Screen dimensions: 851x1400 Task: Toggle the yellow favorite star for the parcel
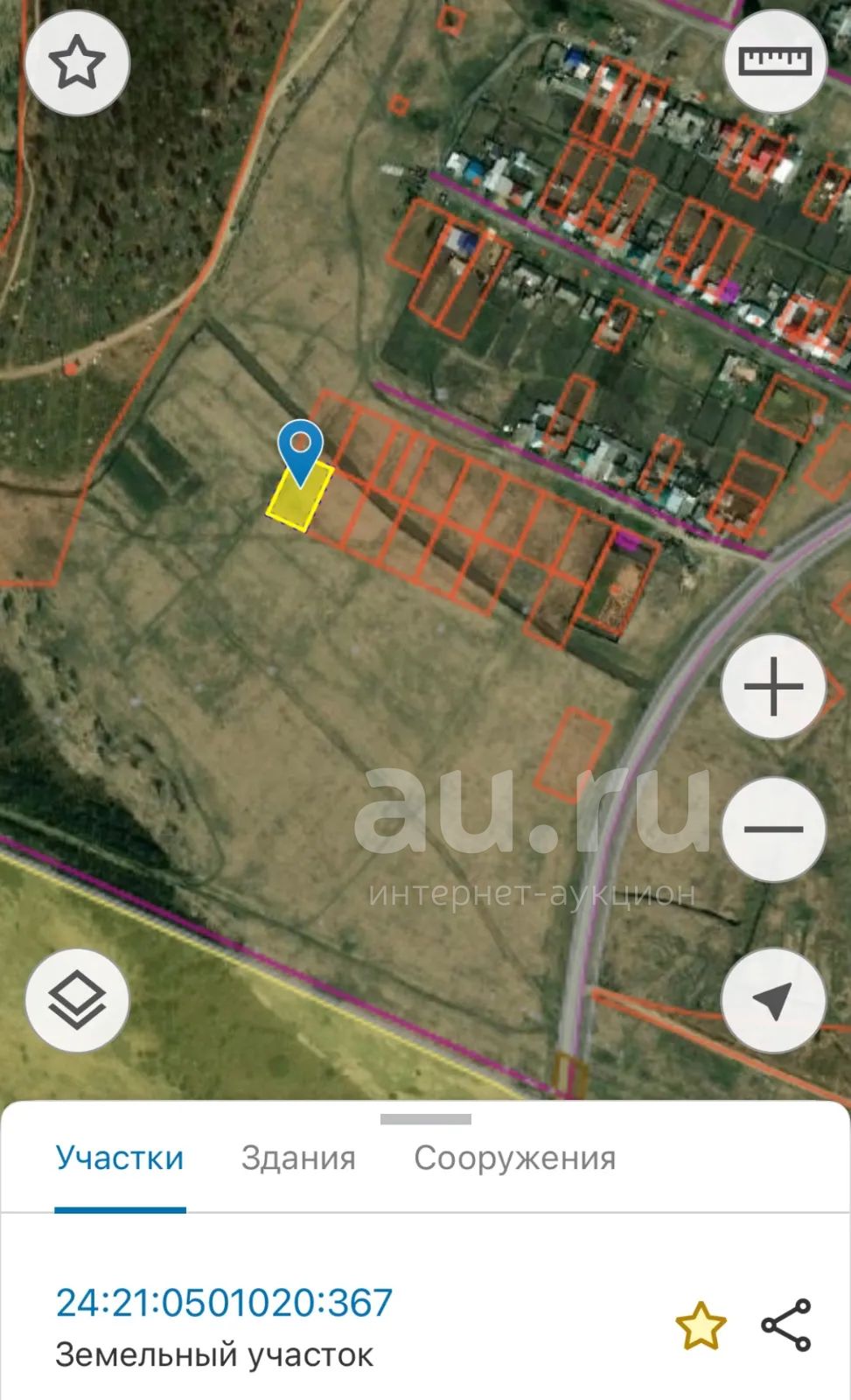(701, 1326)
